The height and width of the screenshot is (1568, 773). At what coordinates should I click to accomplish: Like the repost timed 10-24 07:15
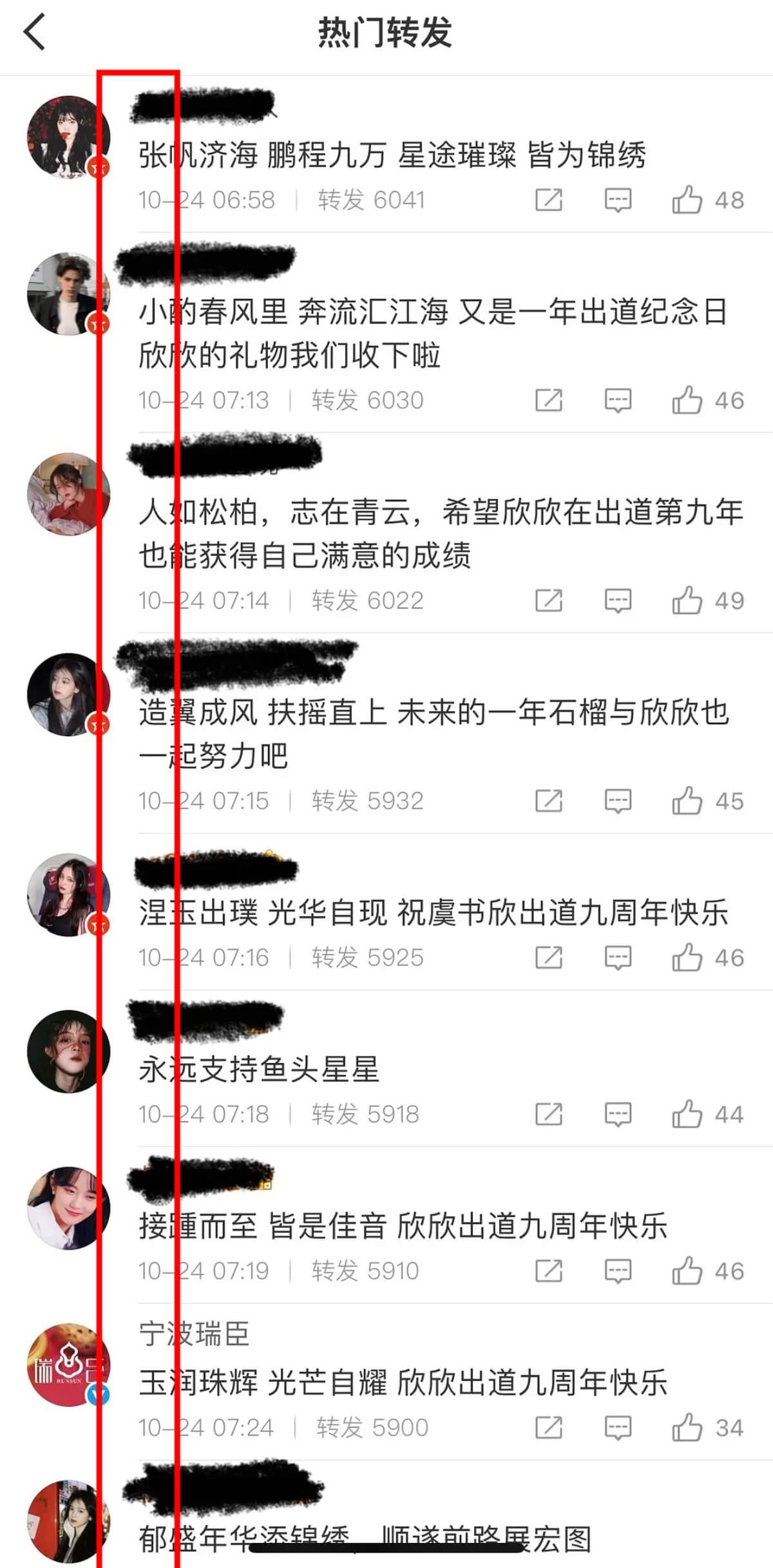coord(687,801)
